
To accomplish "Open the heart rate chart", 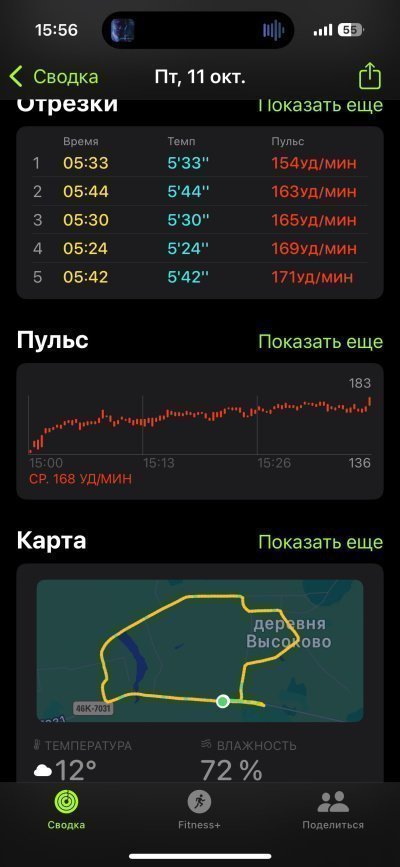I will point(200,431).
